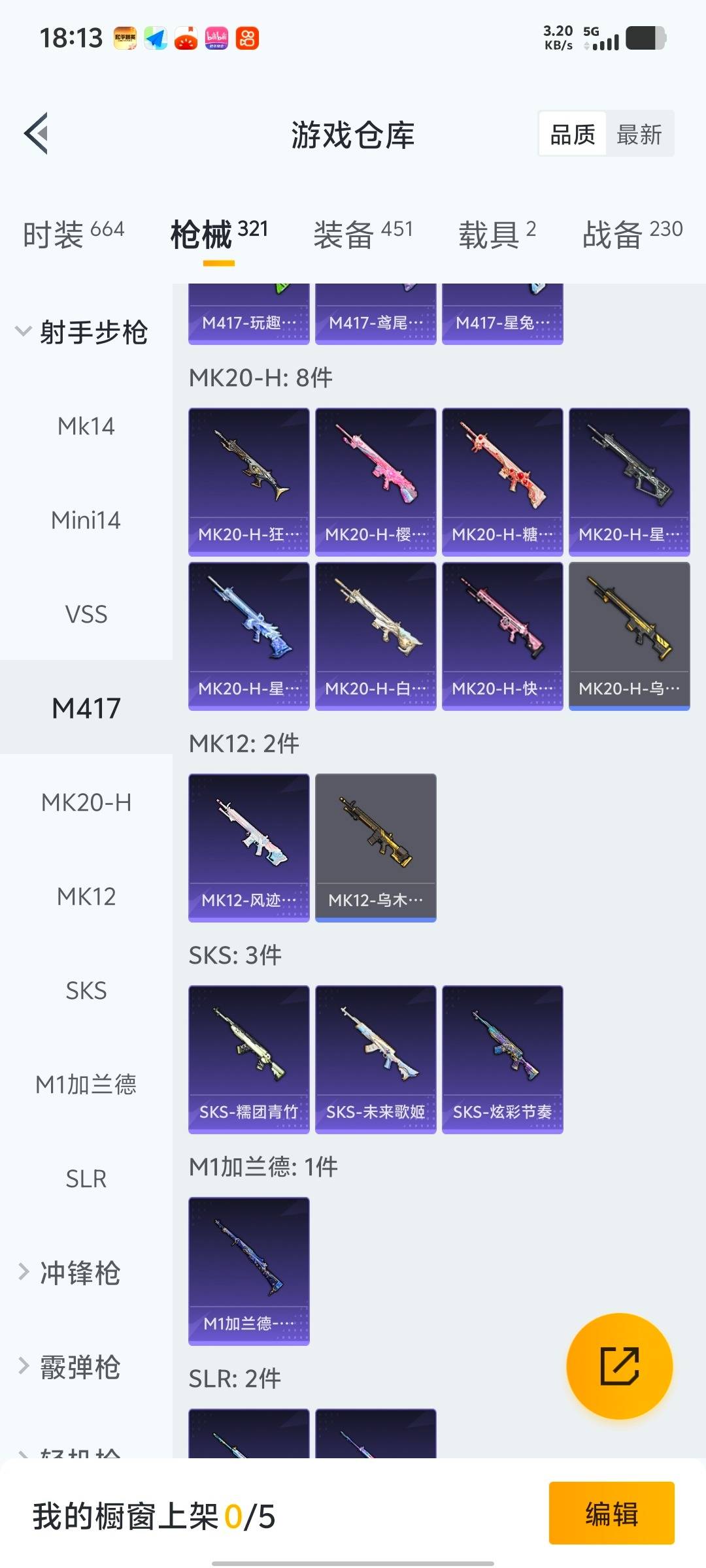
Task: Select M1加兰德 in the sidebar
Action: click(x=86, y=1085)
